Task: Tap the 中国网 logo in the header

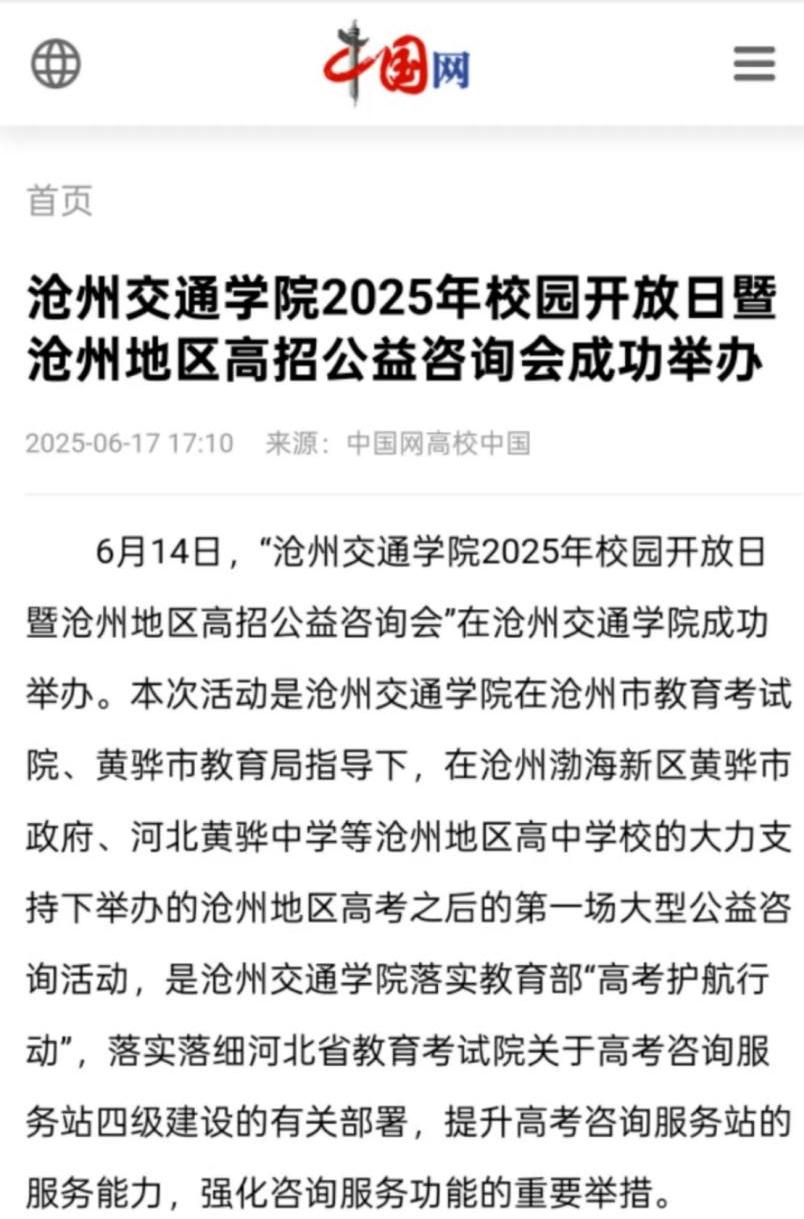Action: (x=397, y=63)
